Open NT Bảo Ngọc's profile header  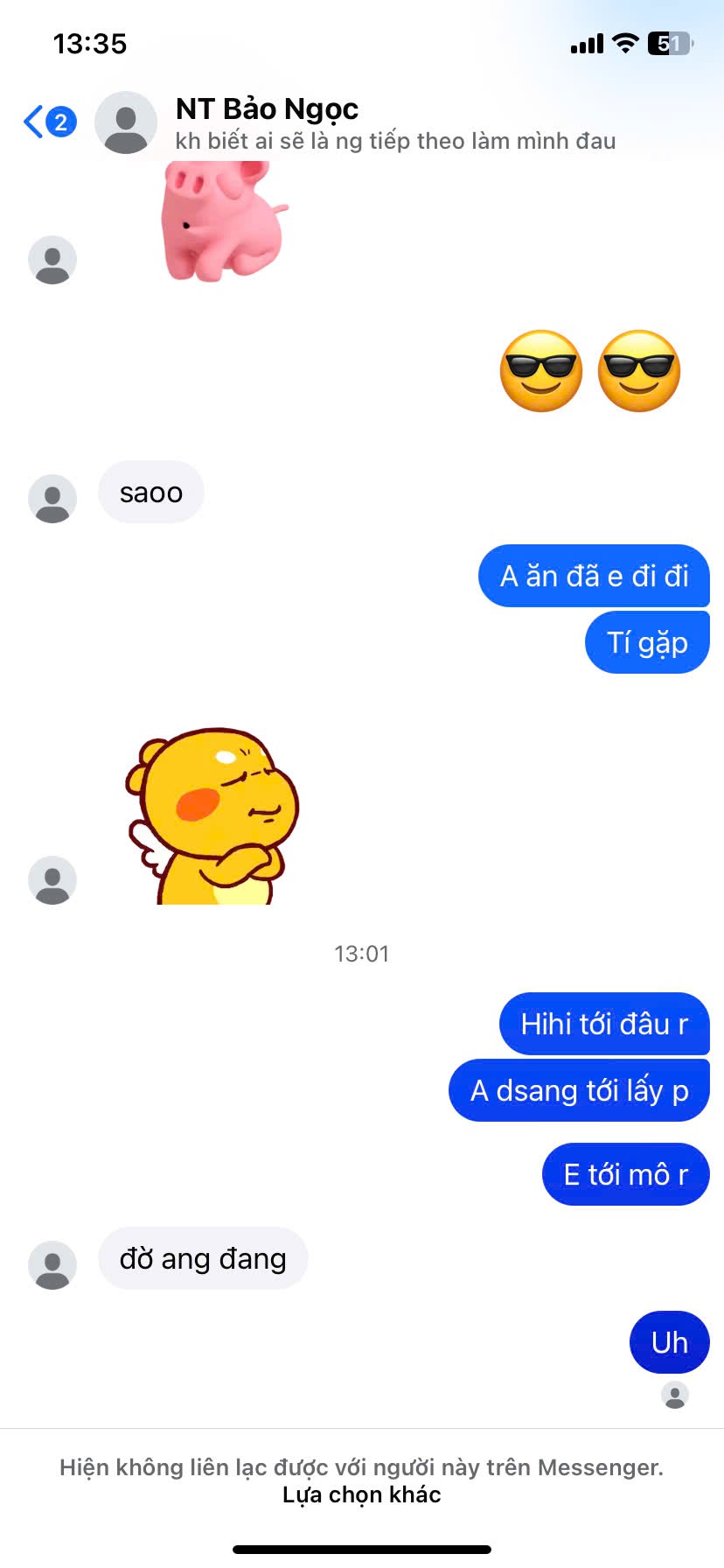pos(267,110)
